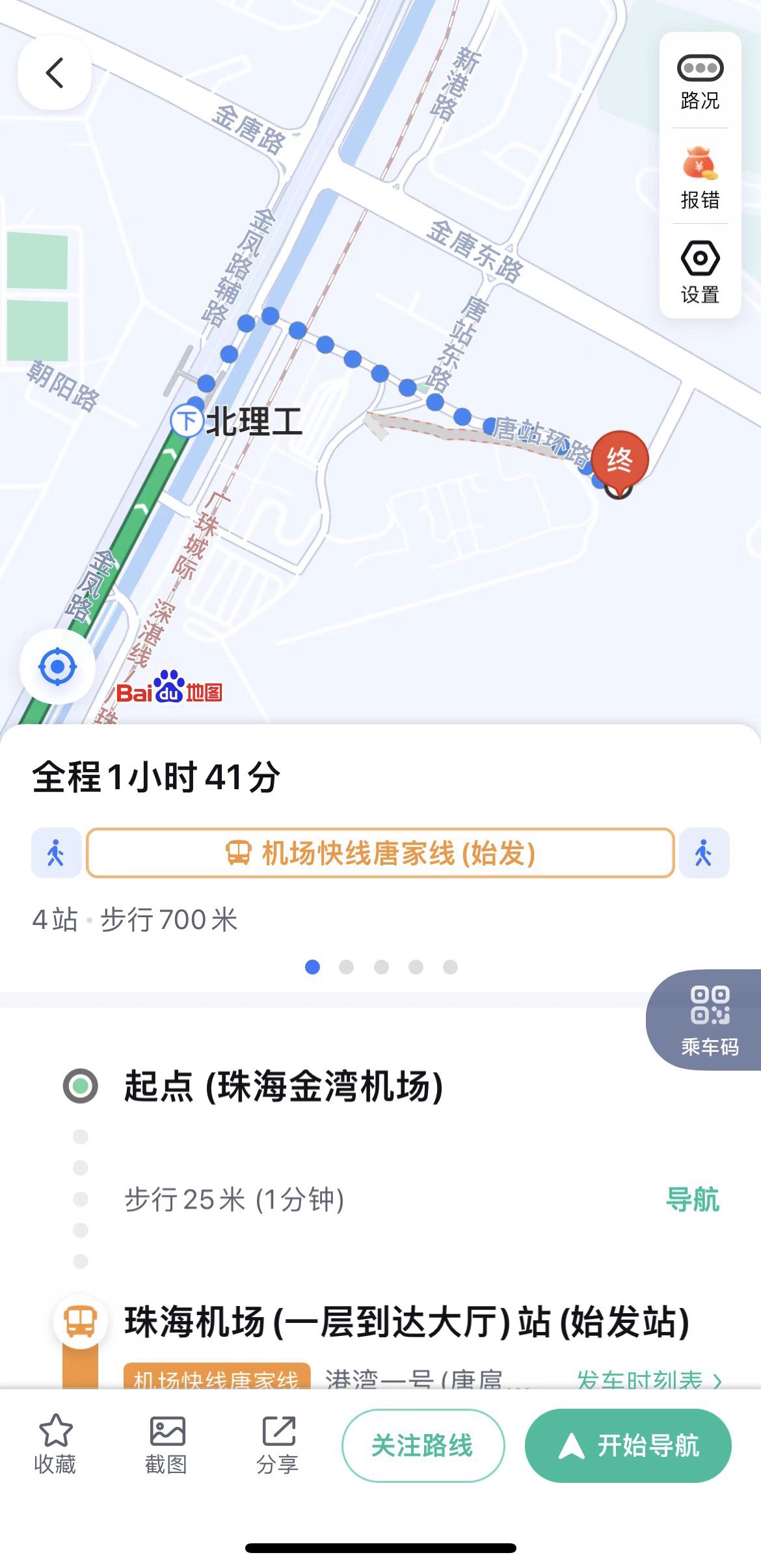Tap the route page indicator dots
The height and width of the screenshot is (1568, 761).
click(381, 967)
